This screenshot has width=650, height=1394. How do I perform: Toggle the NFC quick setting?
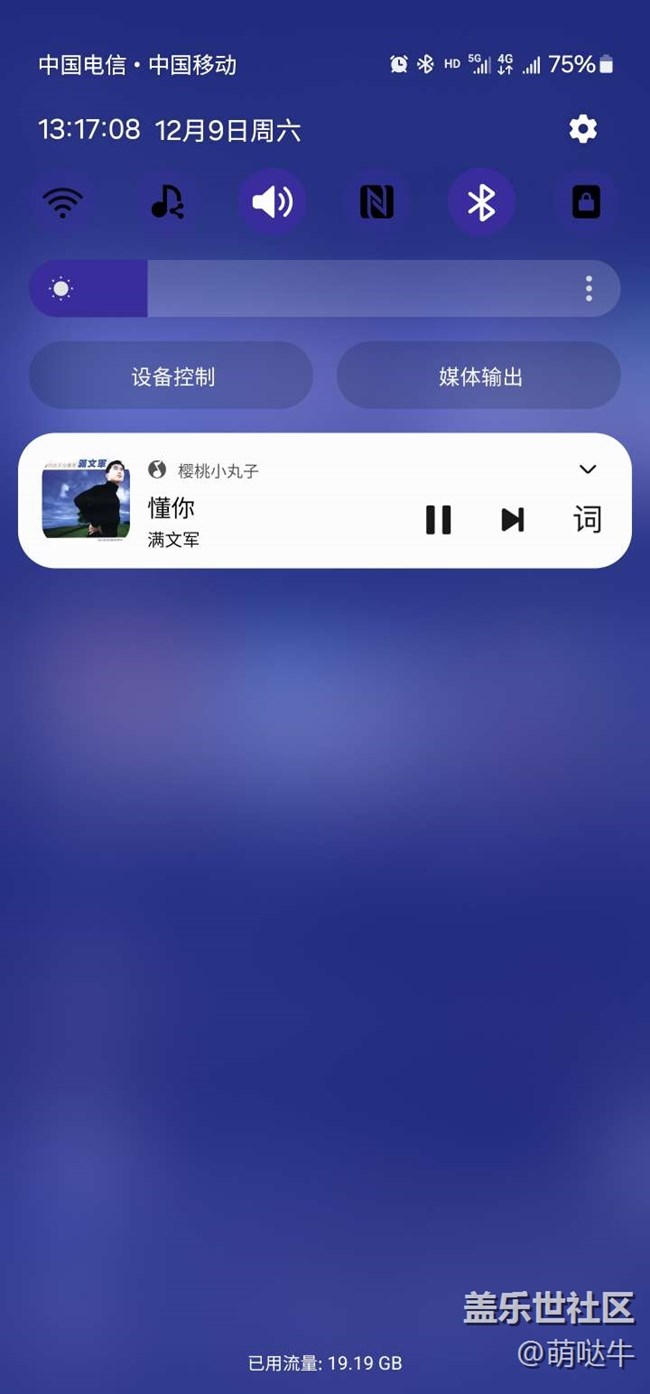click(x=377, y=203)
